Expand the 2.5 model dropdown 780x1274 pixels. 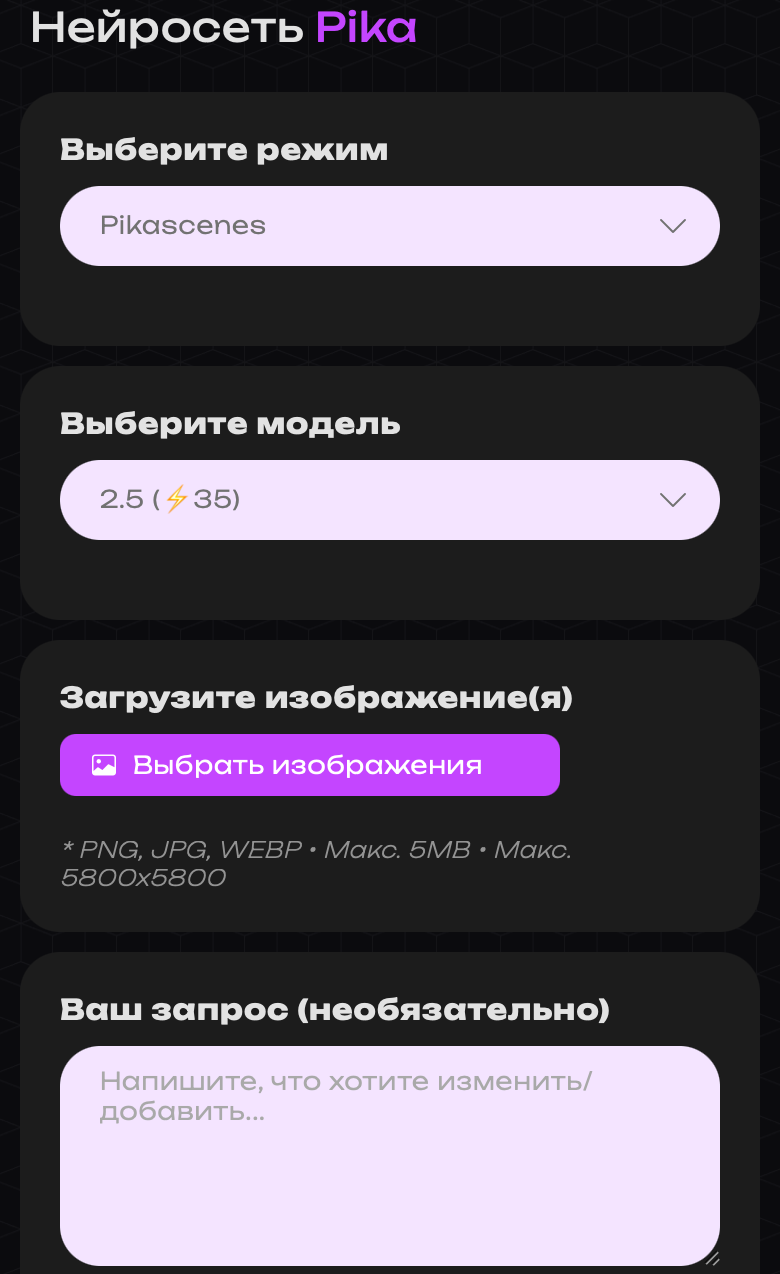coord(389,500)
